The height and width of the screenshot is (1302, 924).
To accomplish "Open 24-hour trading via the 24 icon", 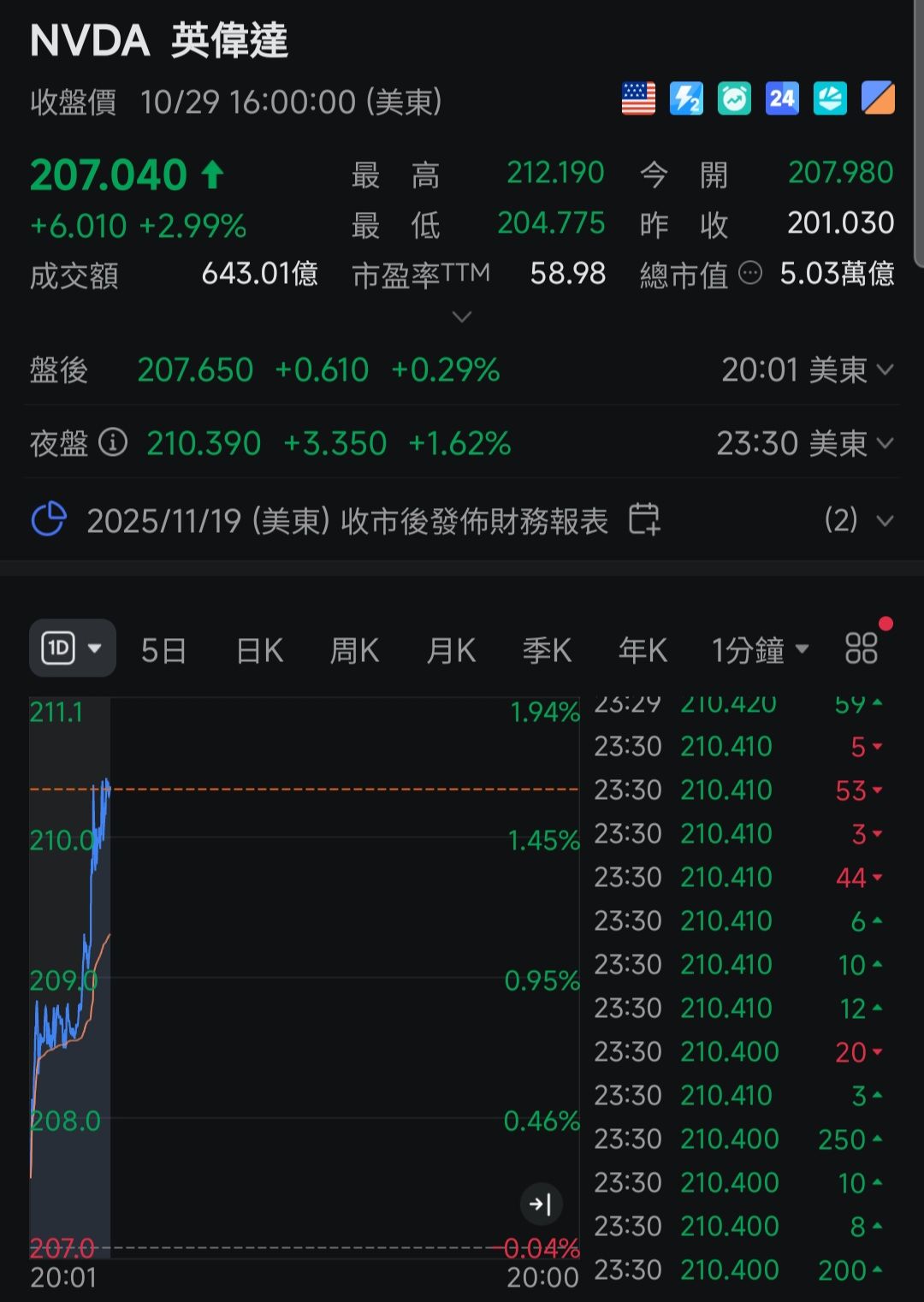I will click(x=781, y=98).
